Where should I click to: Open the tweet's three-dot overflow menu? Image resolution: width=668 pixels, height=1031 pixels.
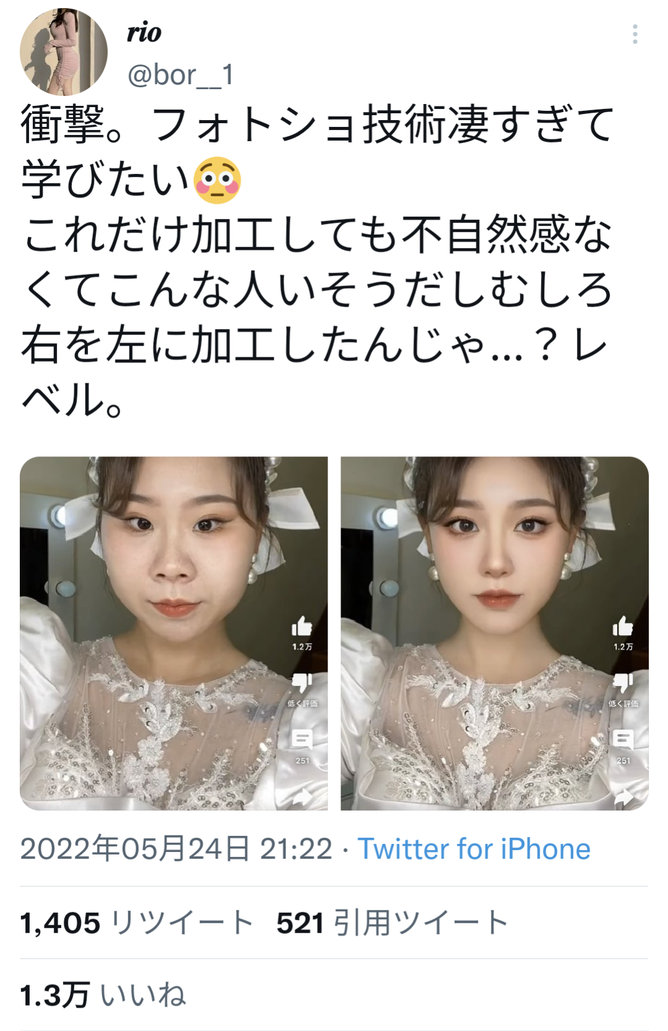tap(634, 34)
